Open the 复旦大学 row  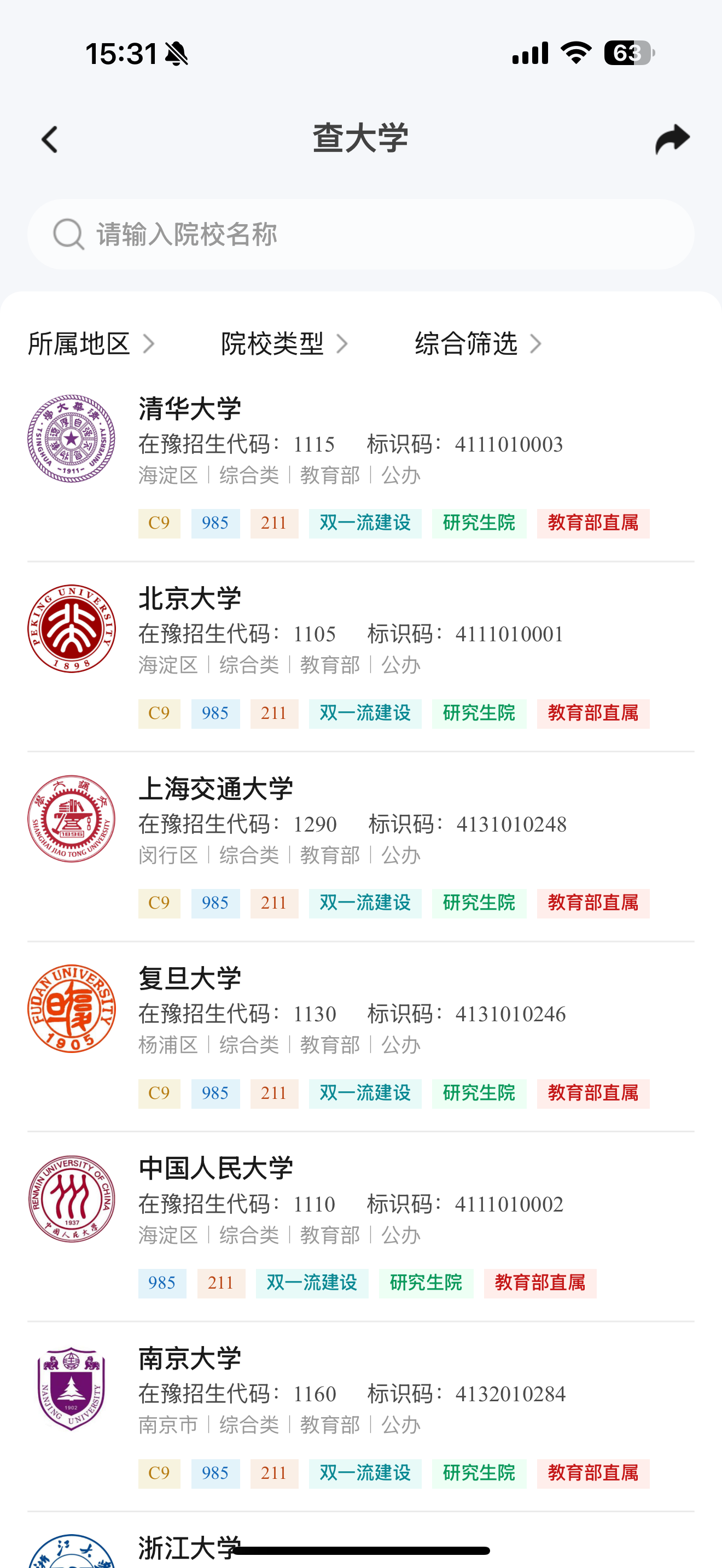[361, 1037]
